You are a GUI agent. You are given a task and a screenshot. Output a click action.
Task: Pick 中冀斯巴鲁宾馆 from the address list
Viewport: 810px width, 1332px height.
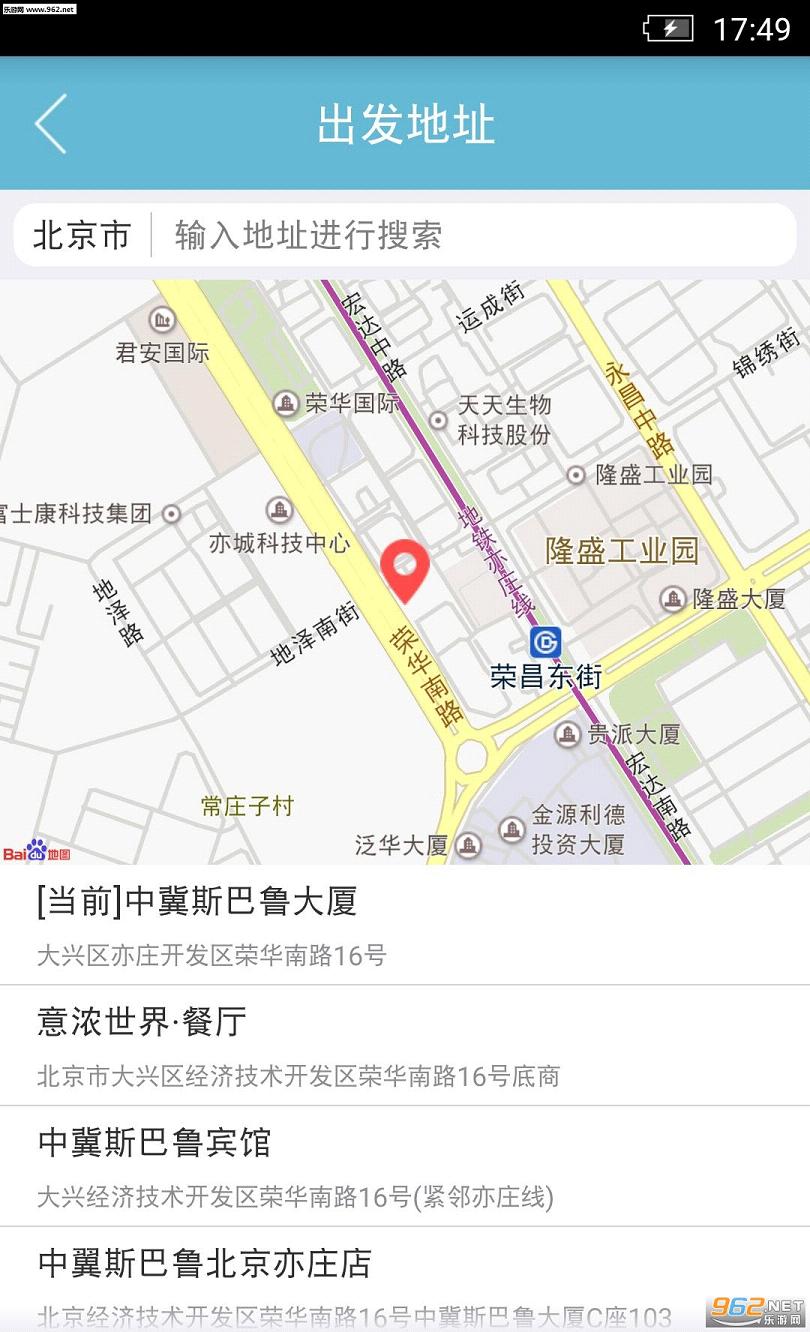coord(404,1167)
